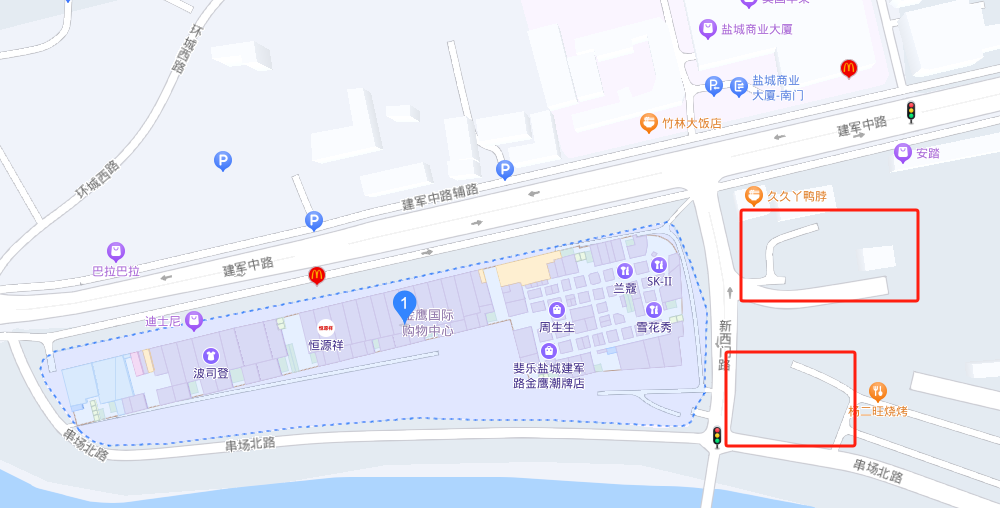This screenshot has height=508, width=1000.
Task: Select the 杨二旺烧烤 restaurant marker
Action: click(878, 391)
